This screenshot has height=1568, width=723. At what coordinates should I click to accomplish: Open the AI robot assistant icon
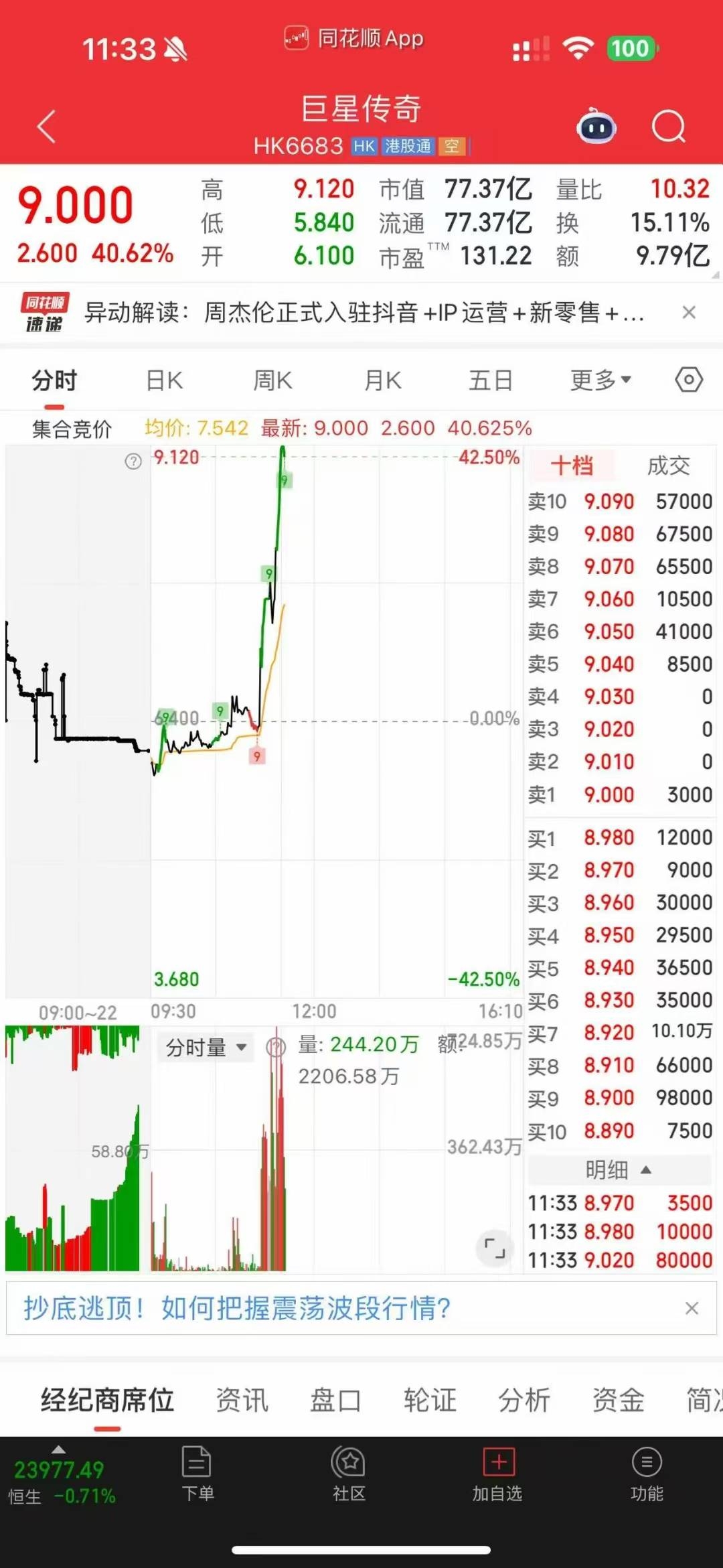(597, 126)
